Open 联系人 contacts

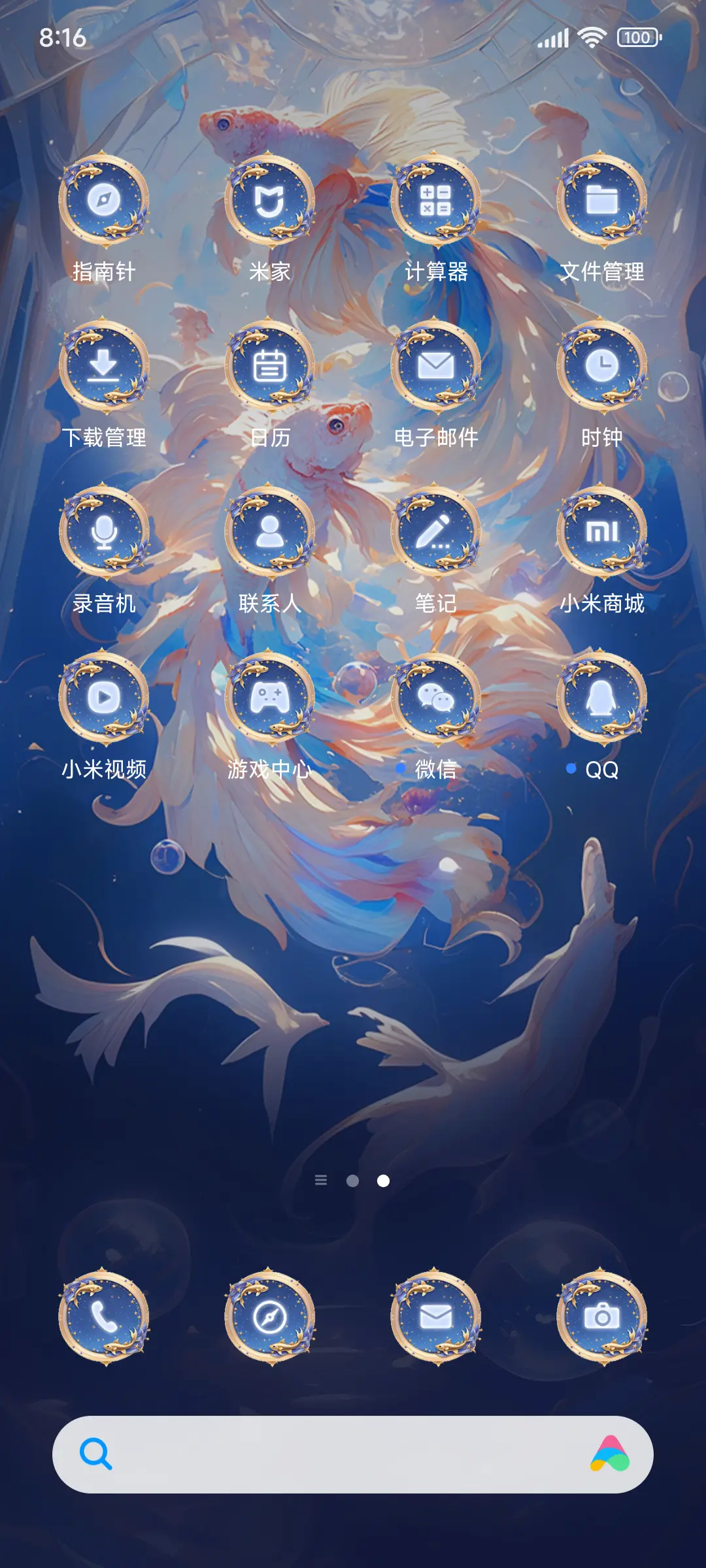tap(271, 534)
